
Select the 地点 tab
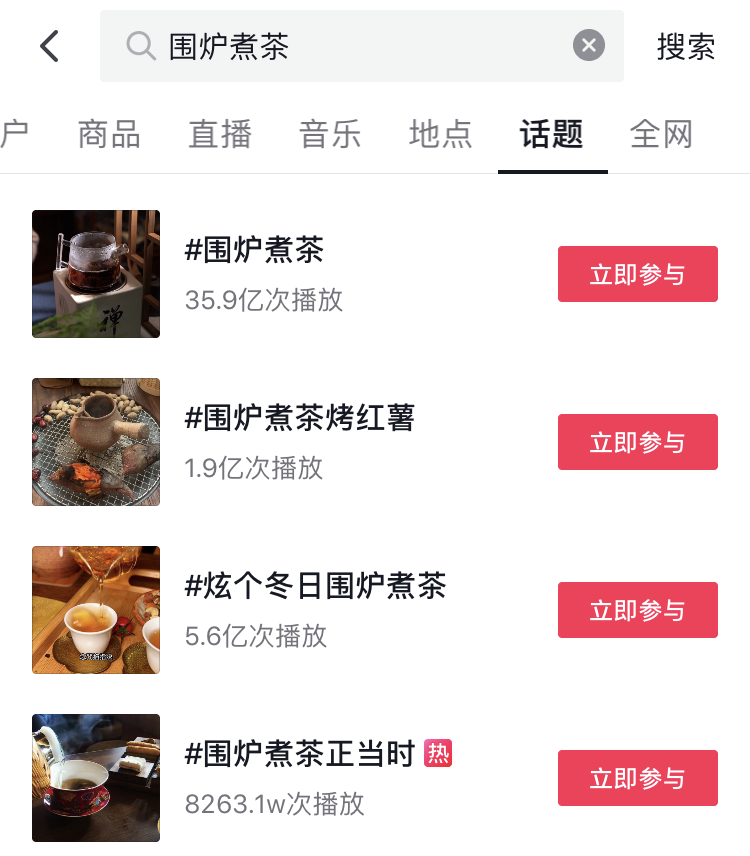pos(441,134)
